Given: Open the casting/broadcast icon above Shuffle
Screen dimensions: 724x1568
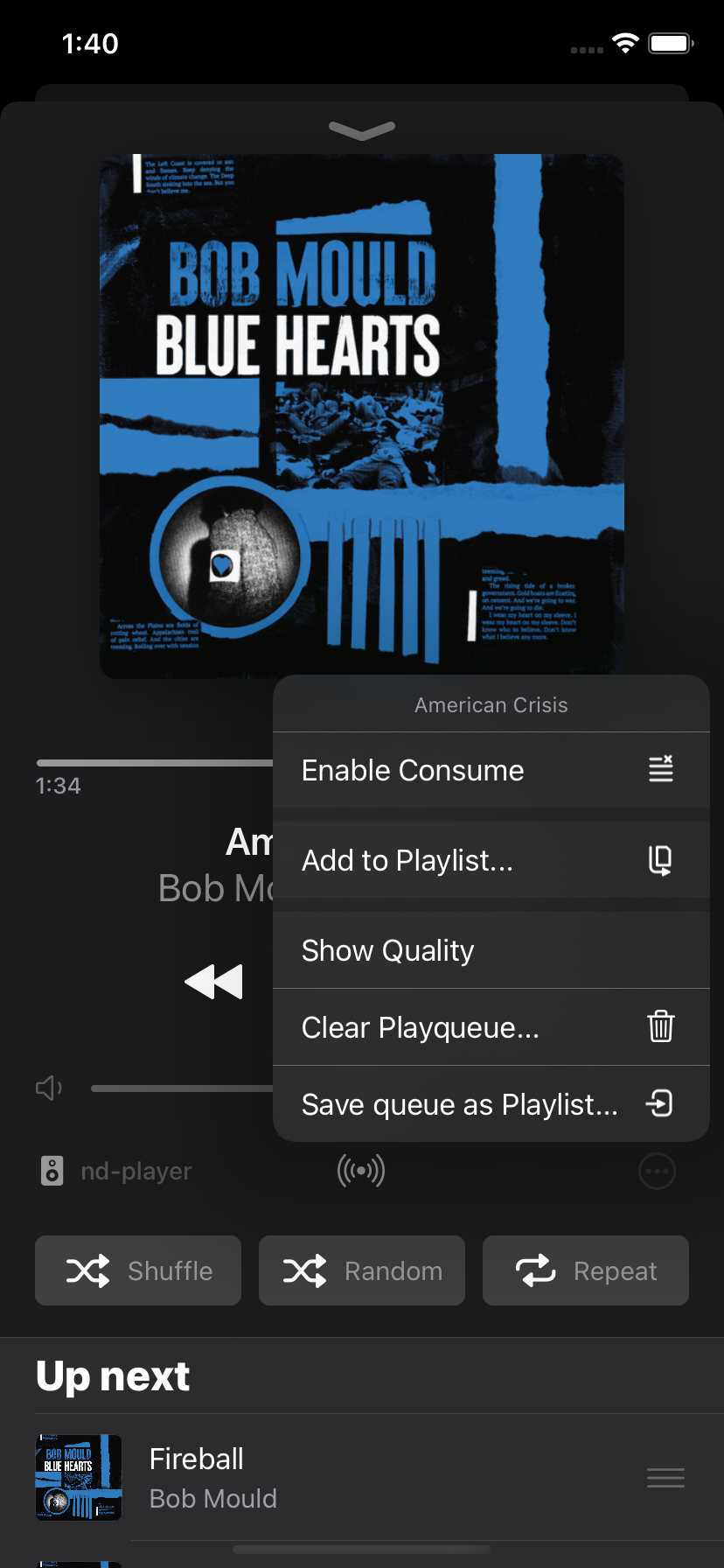Looking at the screenshot, I should (x=361, y=1170).
